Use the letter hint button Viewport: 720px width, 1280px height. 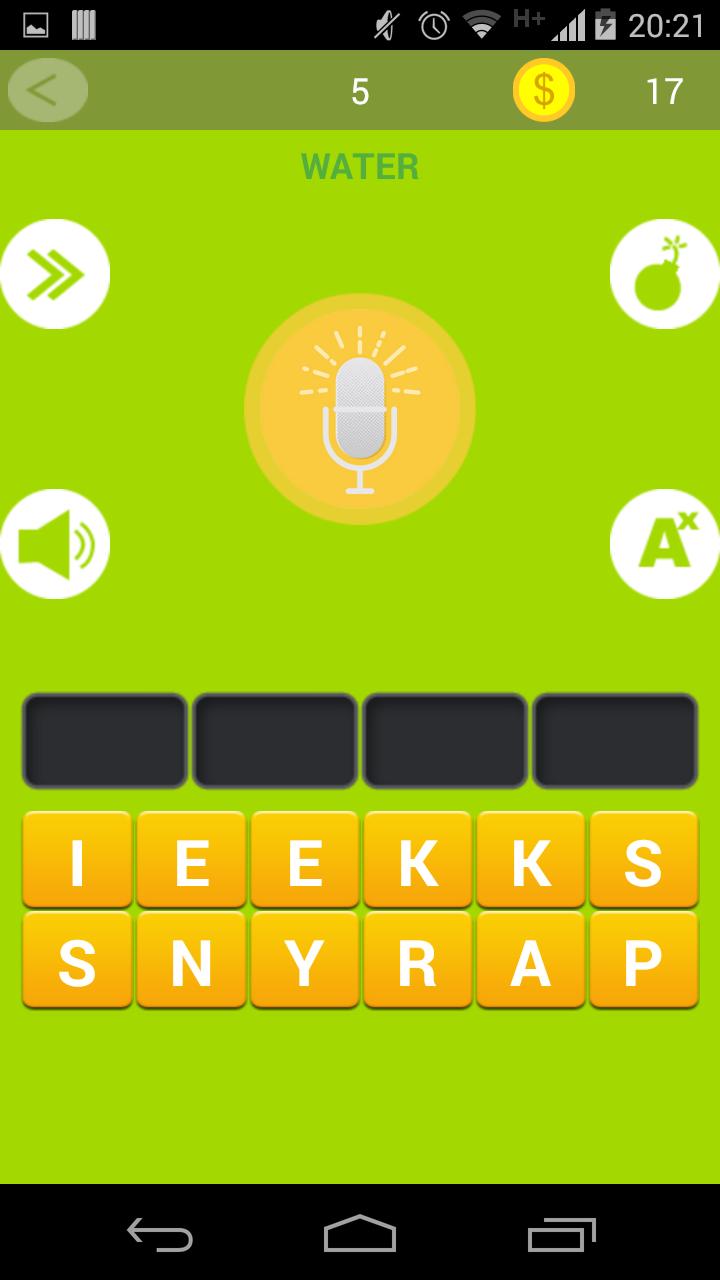click(x=663, y=544)
